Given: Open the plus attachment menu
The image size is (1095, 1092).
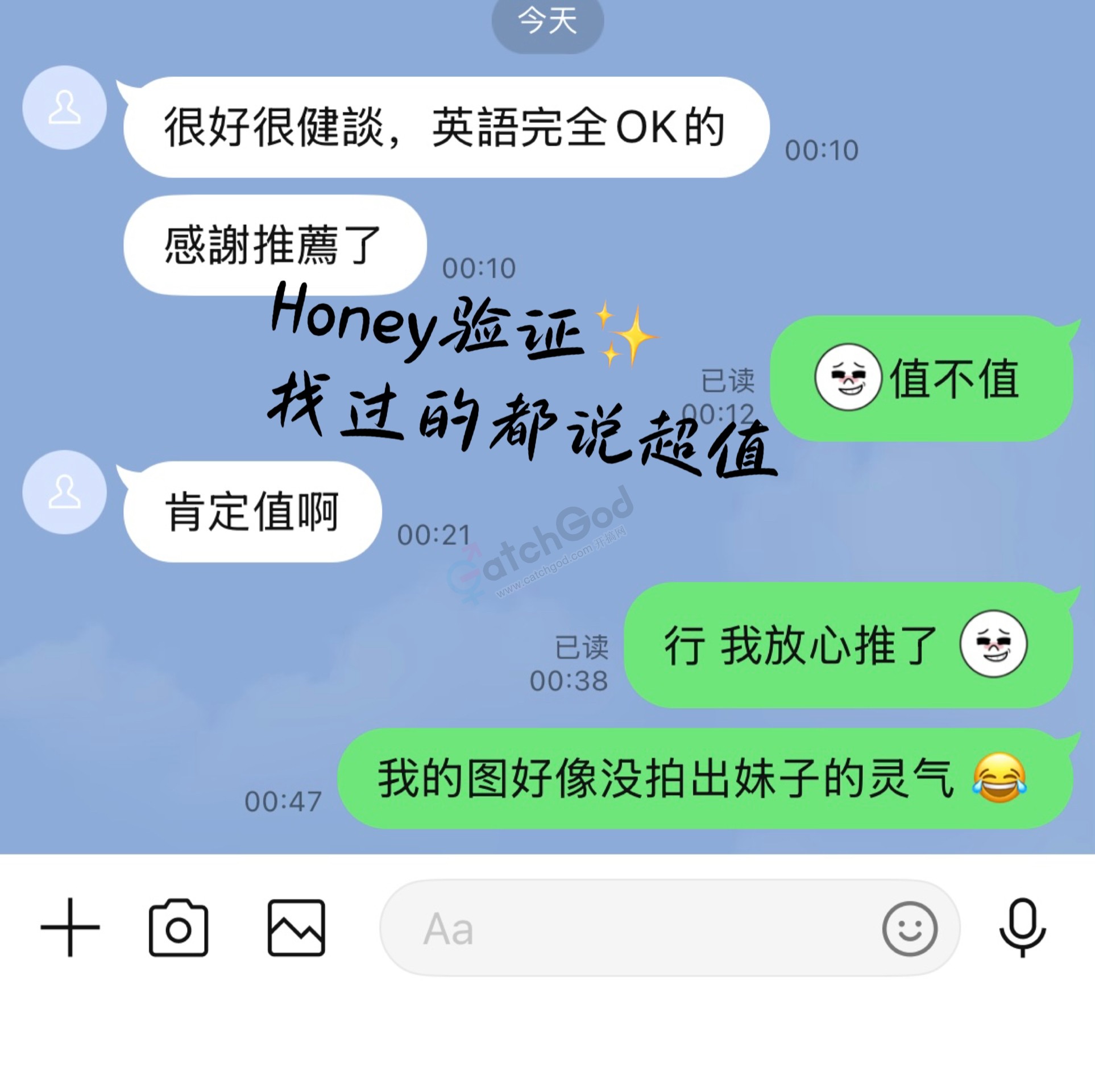Looking at the screenshot, I should pos(70,928).
